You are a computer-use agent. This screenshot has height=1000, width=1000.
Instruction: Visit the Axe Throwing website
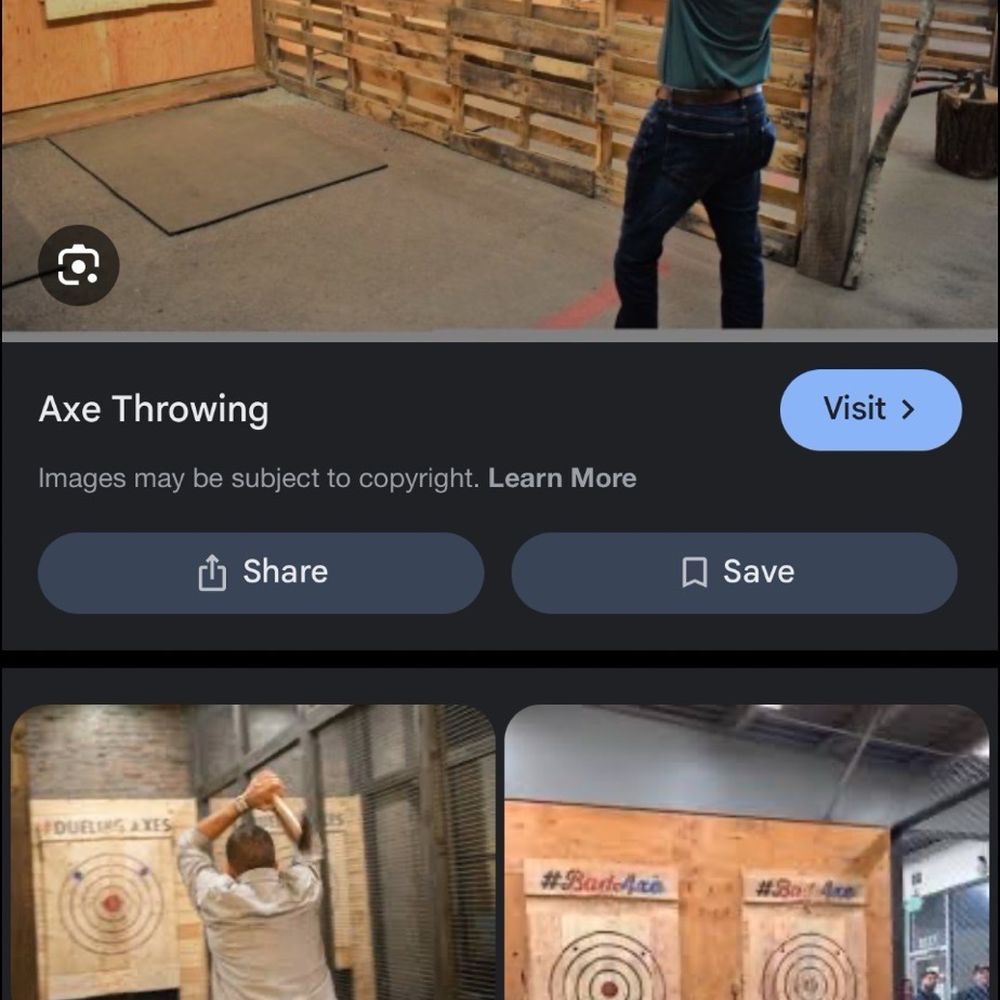870,409
